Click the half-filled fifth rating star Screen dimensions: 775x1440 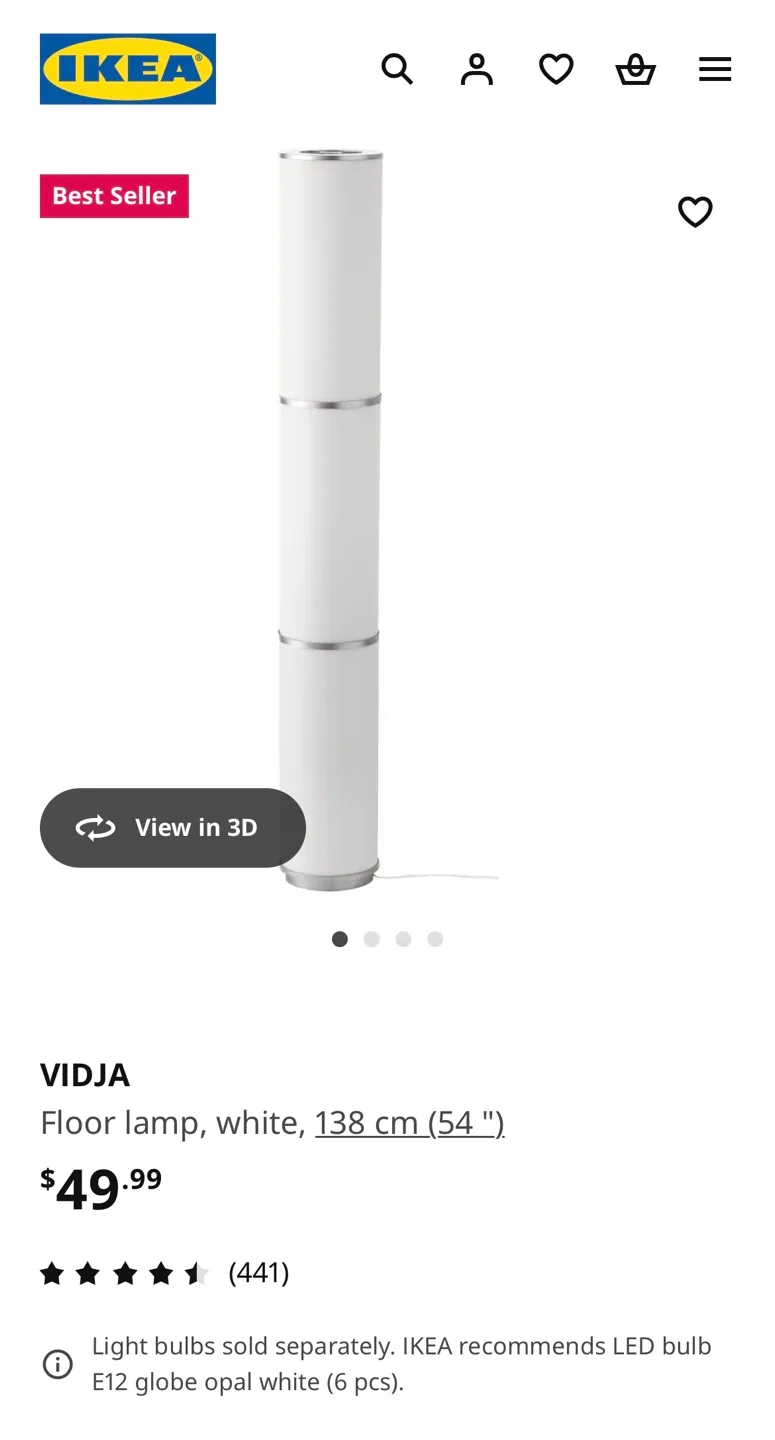(x=196, y=1272)
